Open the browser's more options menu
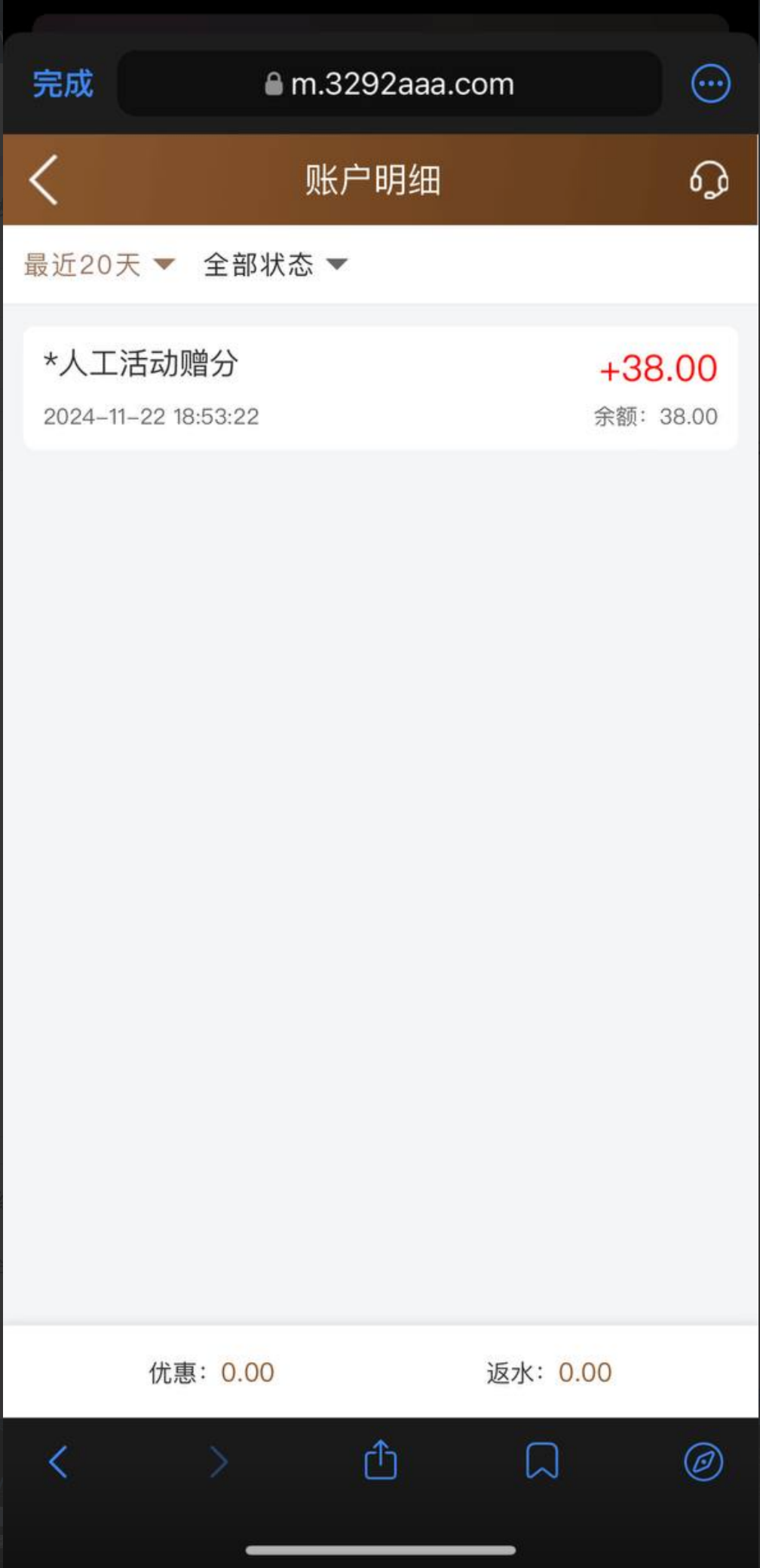The image size is (760, 1568). (x=710, y=84)
